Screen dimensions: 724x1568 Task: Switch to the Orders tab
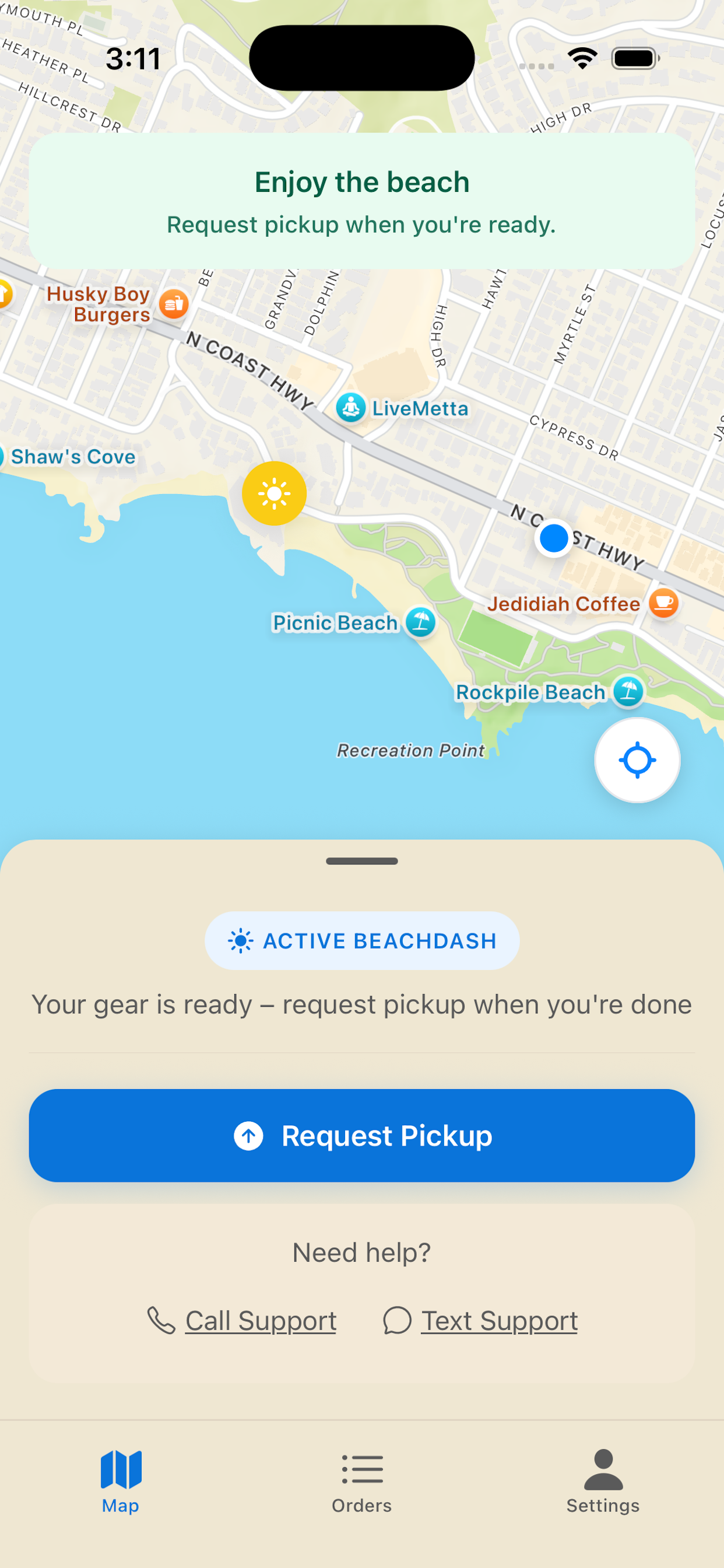[361, 1480]
